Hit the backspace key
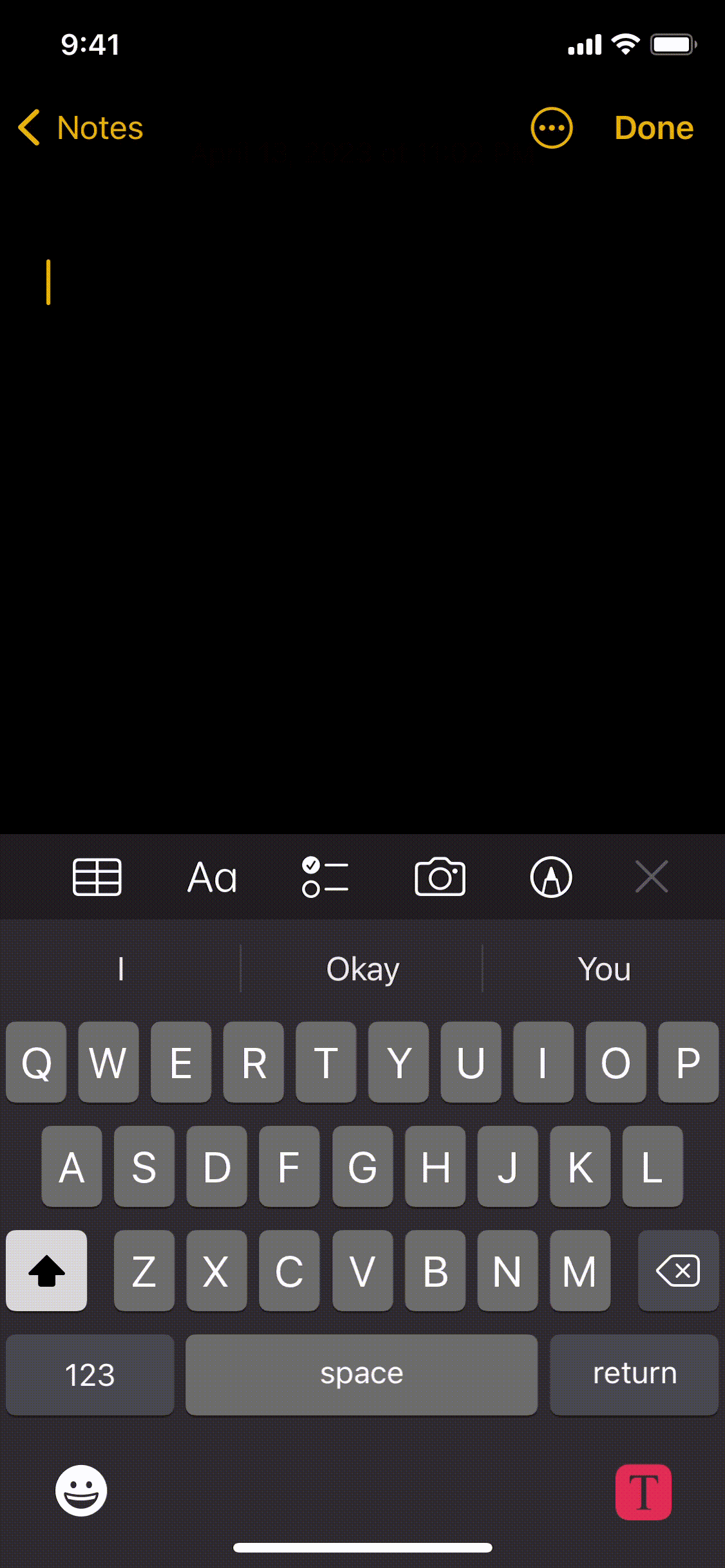725x1568 pixels. [678, 1271]
